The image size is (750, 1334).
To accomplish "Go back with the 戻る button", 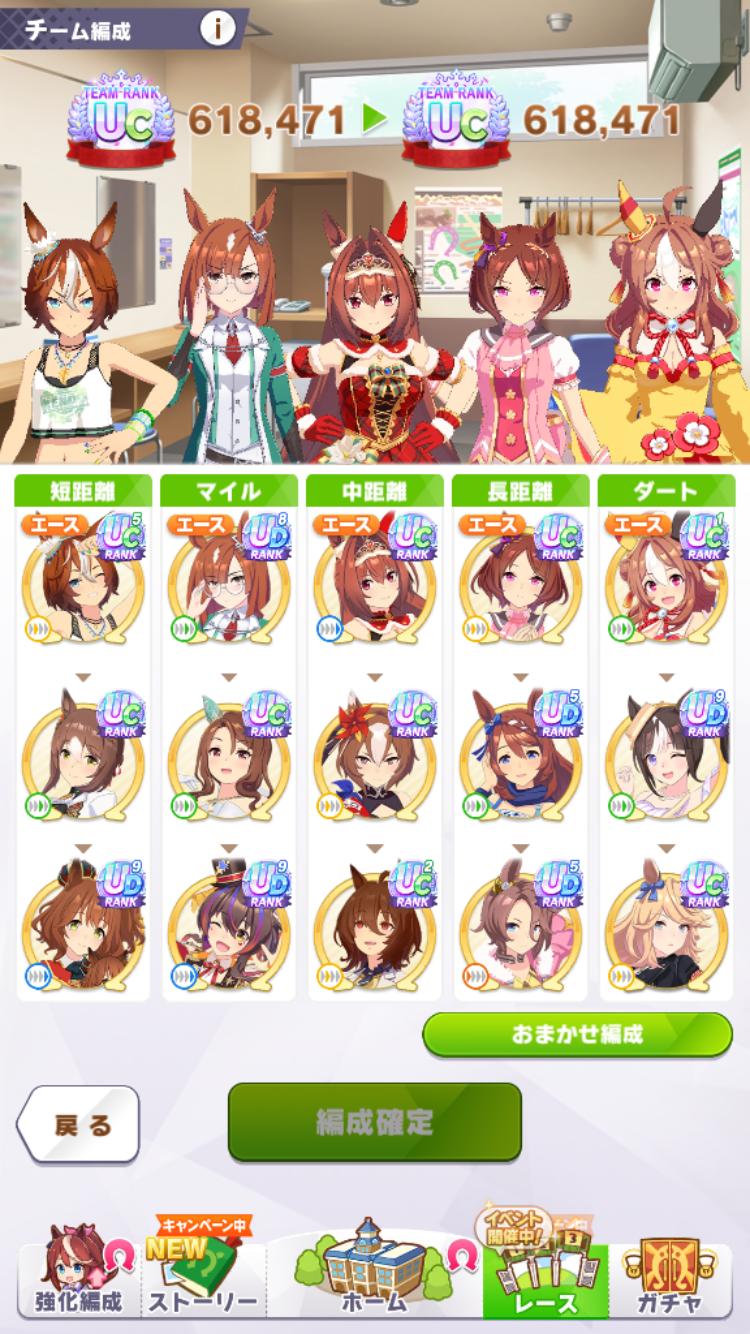I will [x=79, y=1124].
